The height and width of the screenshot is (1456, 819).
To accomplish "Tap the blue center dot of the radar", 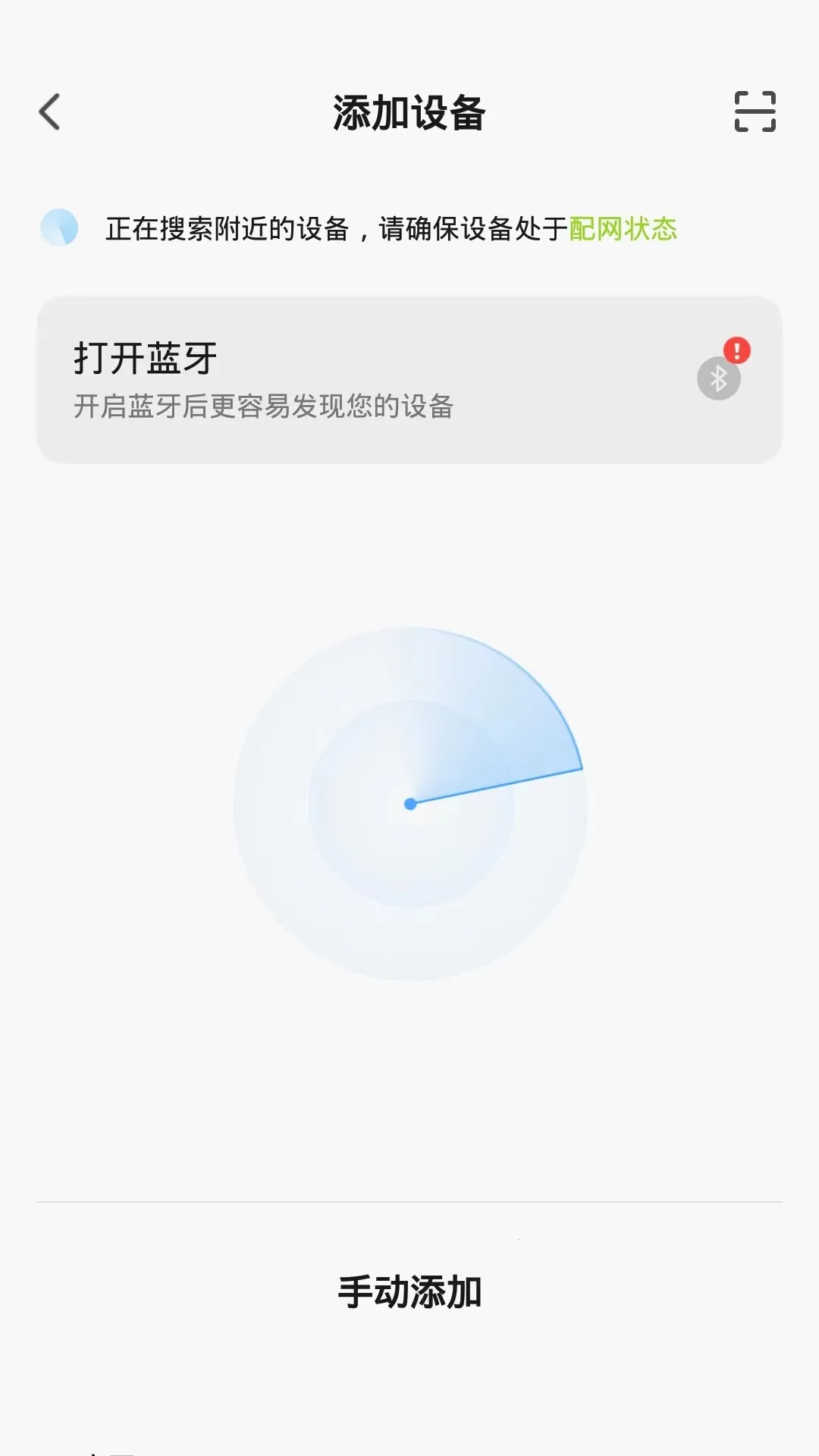I will click(411, 804).
